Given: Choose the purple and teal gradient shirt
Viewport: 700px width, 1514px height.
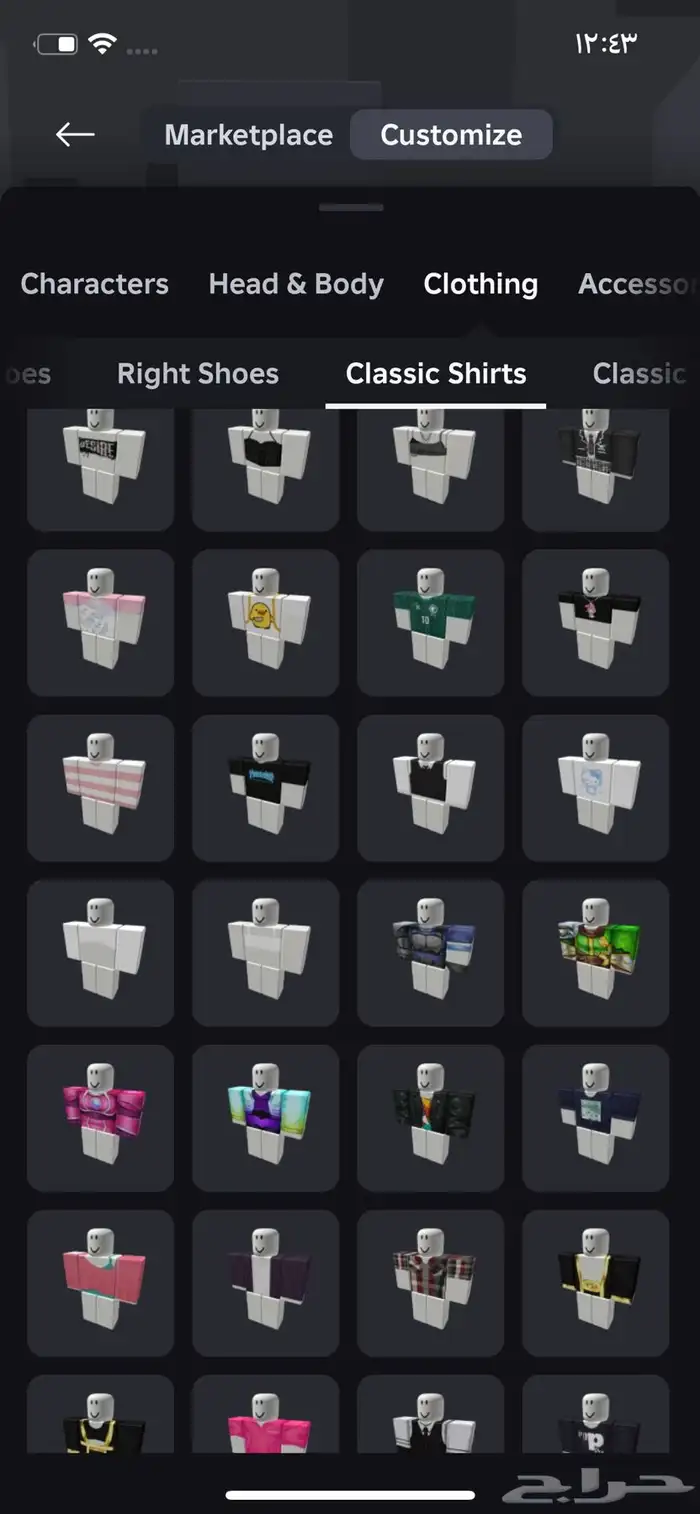Looking at the screenshot, I should click(x=265, y=1118).
